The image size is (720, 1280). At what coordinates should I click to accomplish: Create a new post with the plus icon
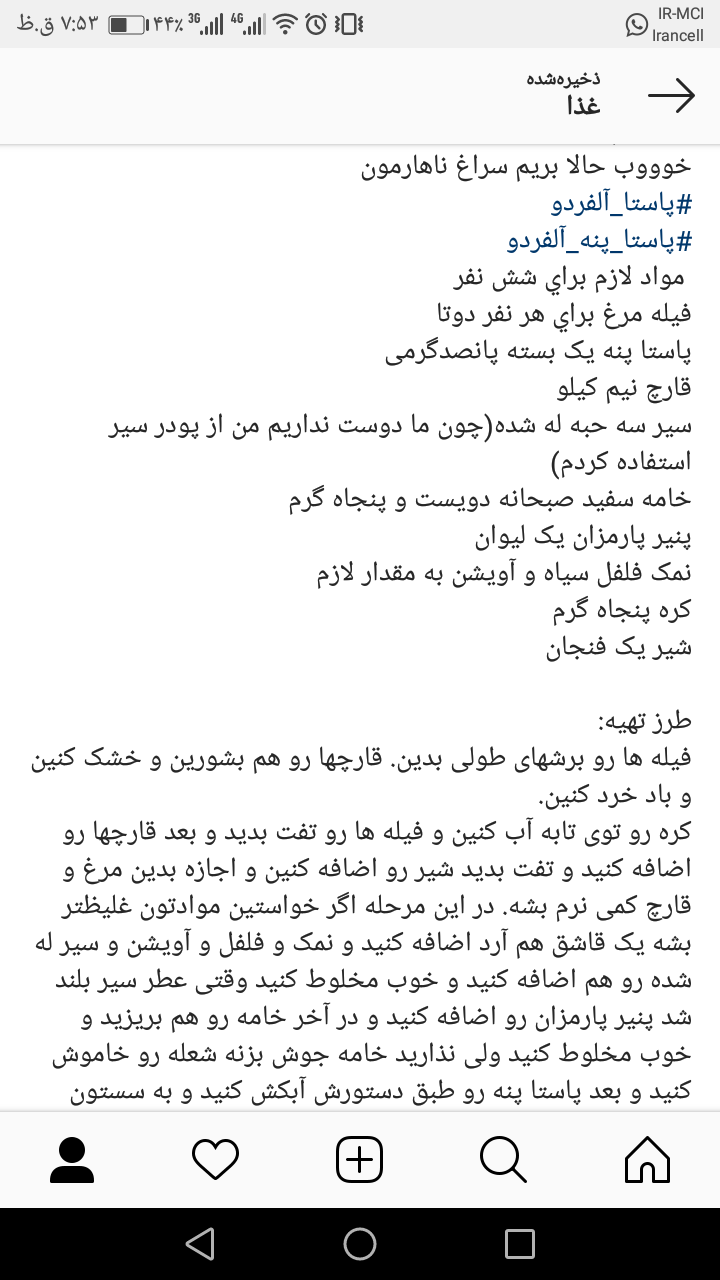click(x=360, y=1160)
